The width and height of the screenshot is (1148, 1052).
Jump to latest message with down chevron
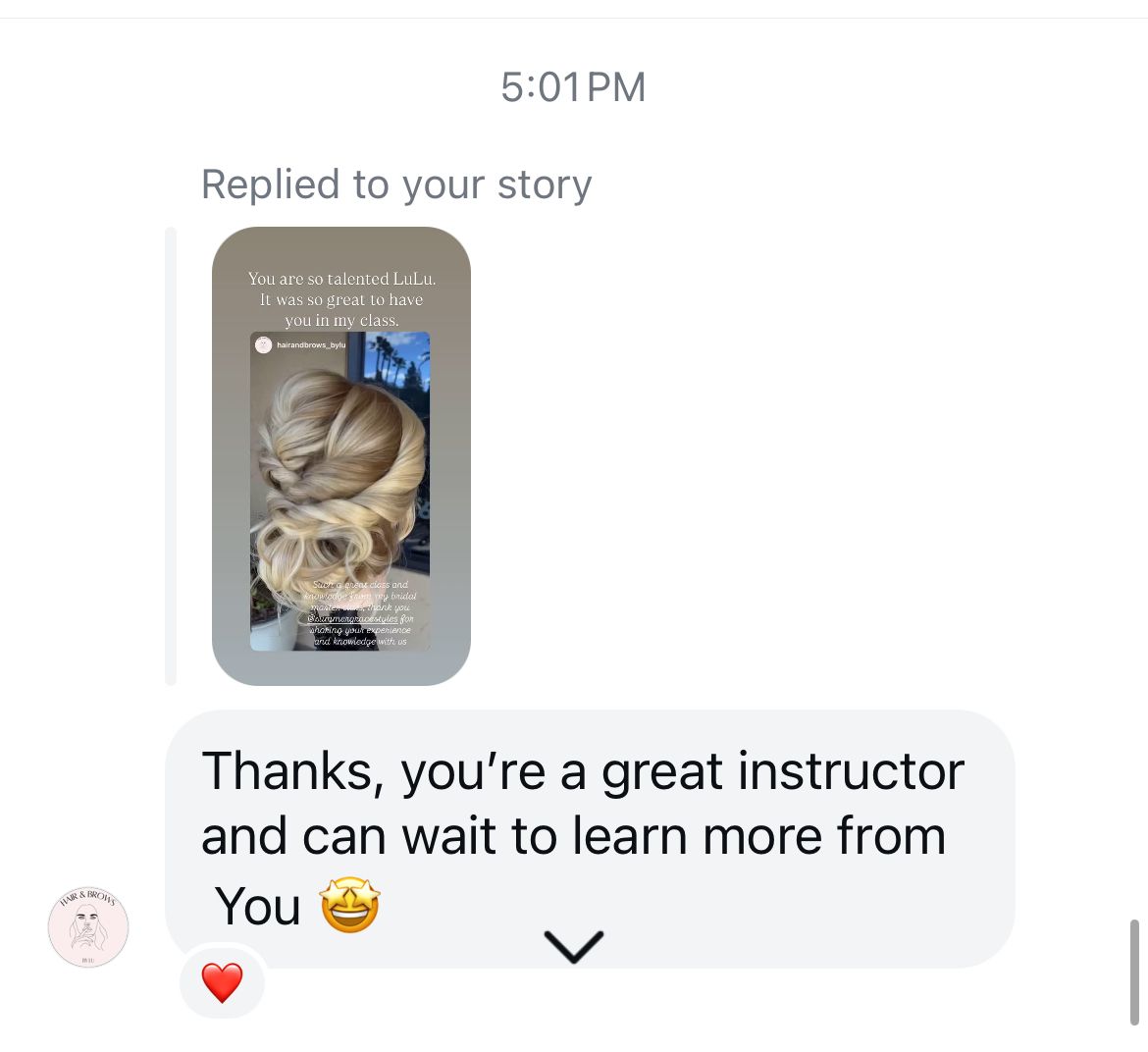click(573, 946)
